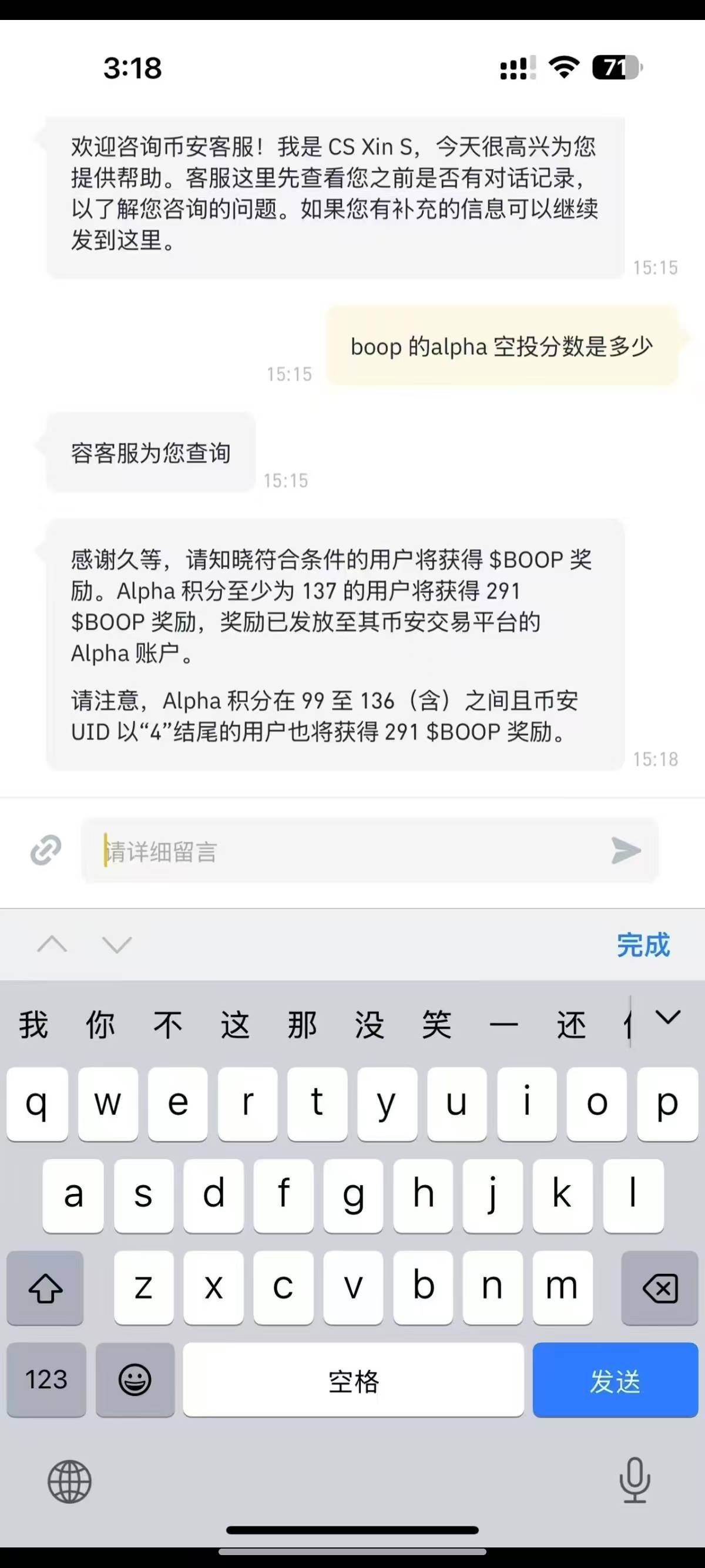Screen dimensions: 705x1568
Task: Pick the suggestion 这
Action: 235,1024
